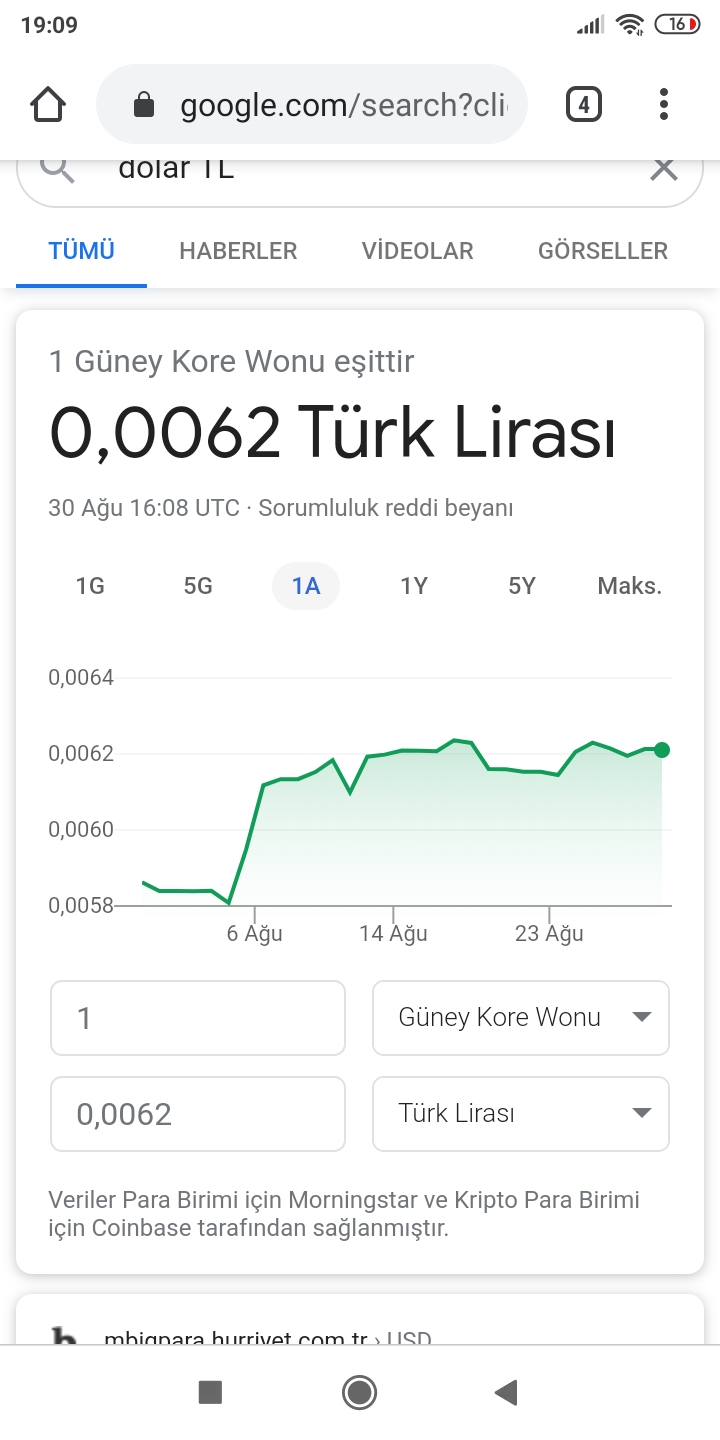The image size is (720, 1440).
Task: Edit the converted amount field 0,0062
Action: point(198,1114)
